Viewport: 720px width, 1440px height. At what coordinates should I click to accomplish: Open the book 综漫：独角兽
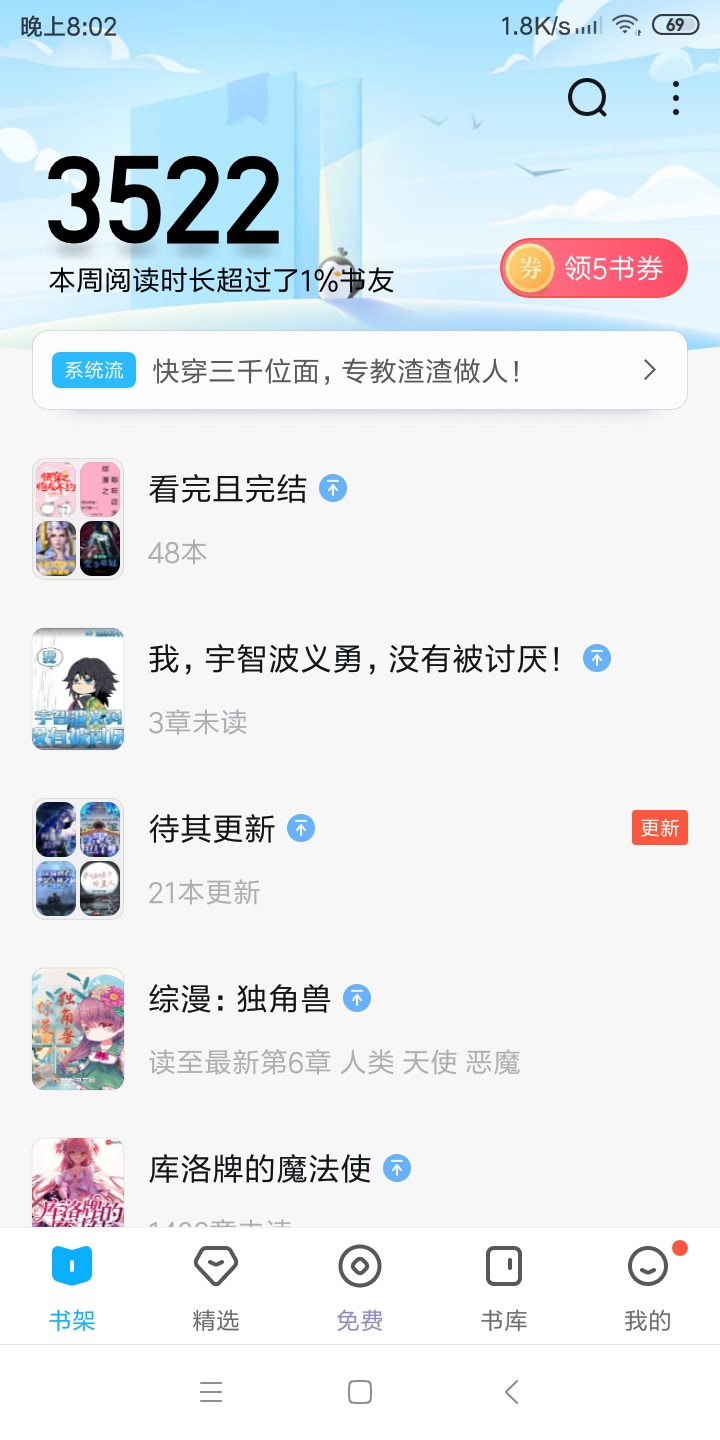click(x=240, y=1000)
